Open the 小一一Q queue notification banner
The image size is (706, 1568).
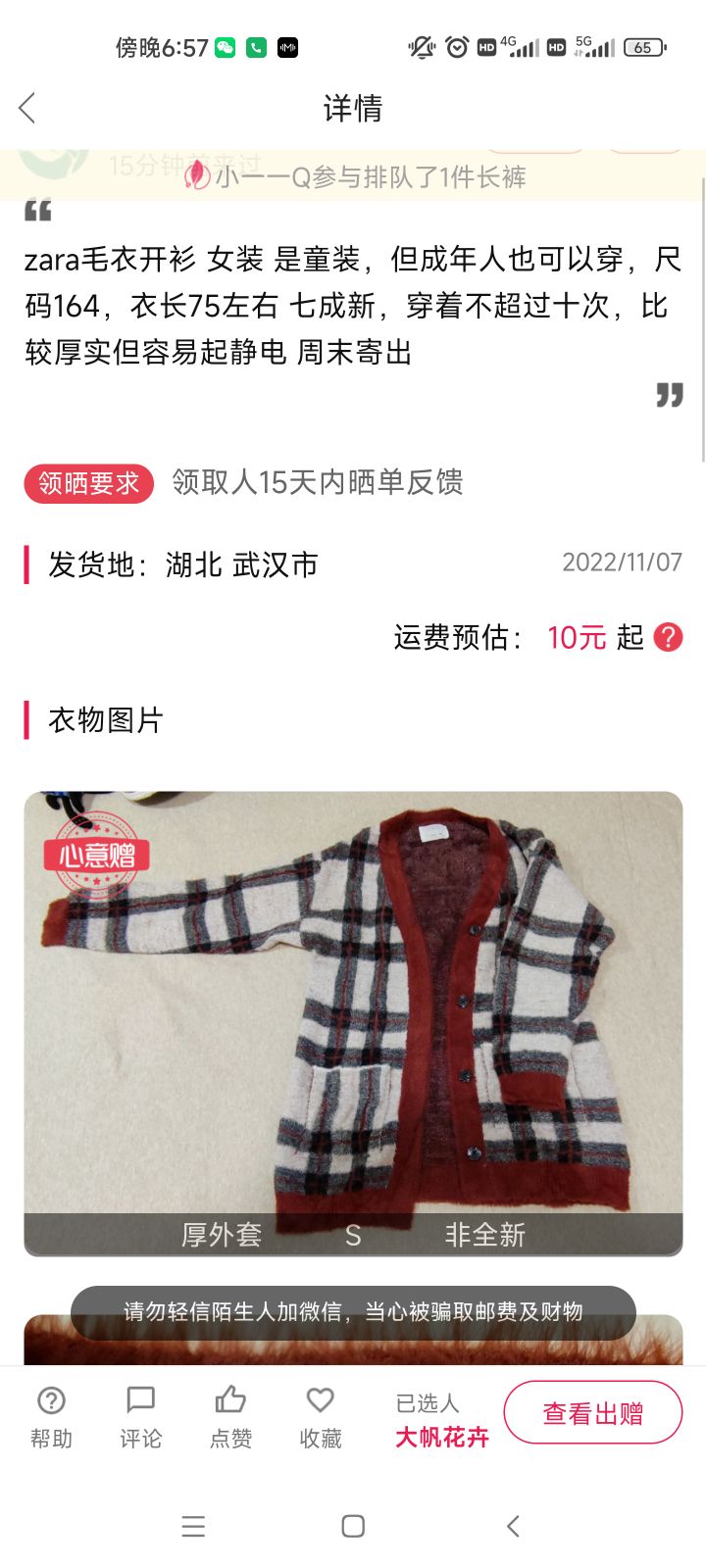point(353,176)
